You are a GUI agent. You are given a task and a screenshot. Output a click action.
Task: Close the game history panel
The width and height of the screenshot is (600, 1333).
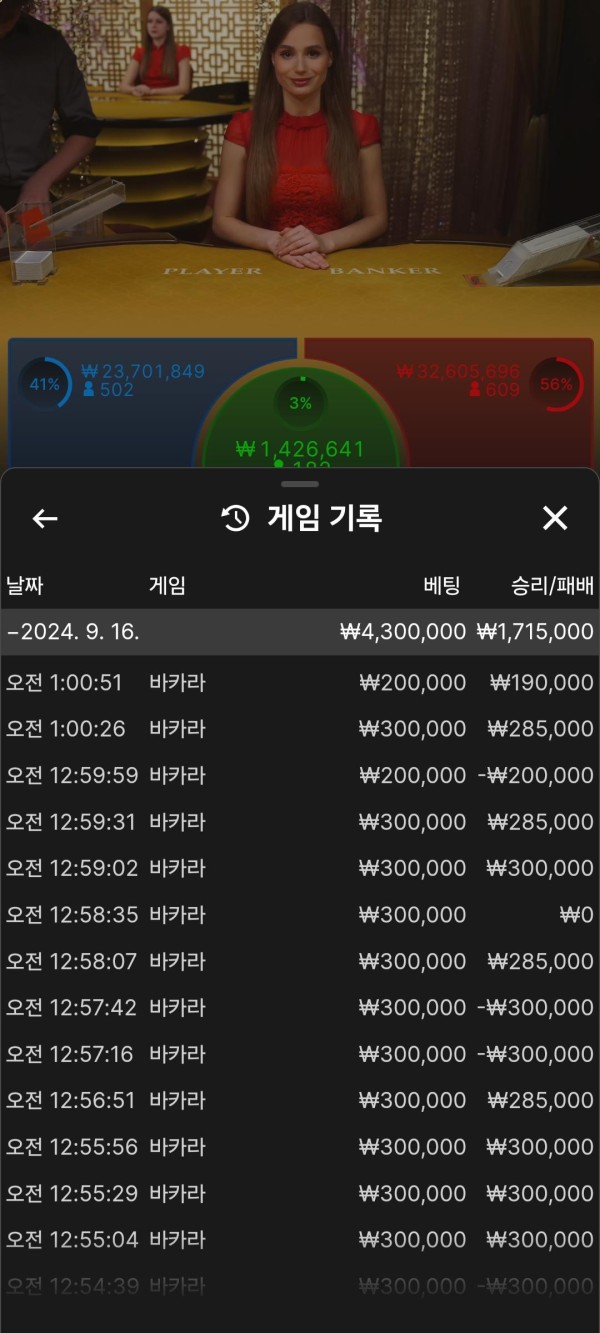[x=554, y=518]
